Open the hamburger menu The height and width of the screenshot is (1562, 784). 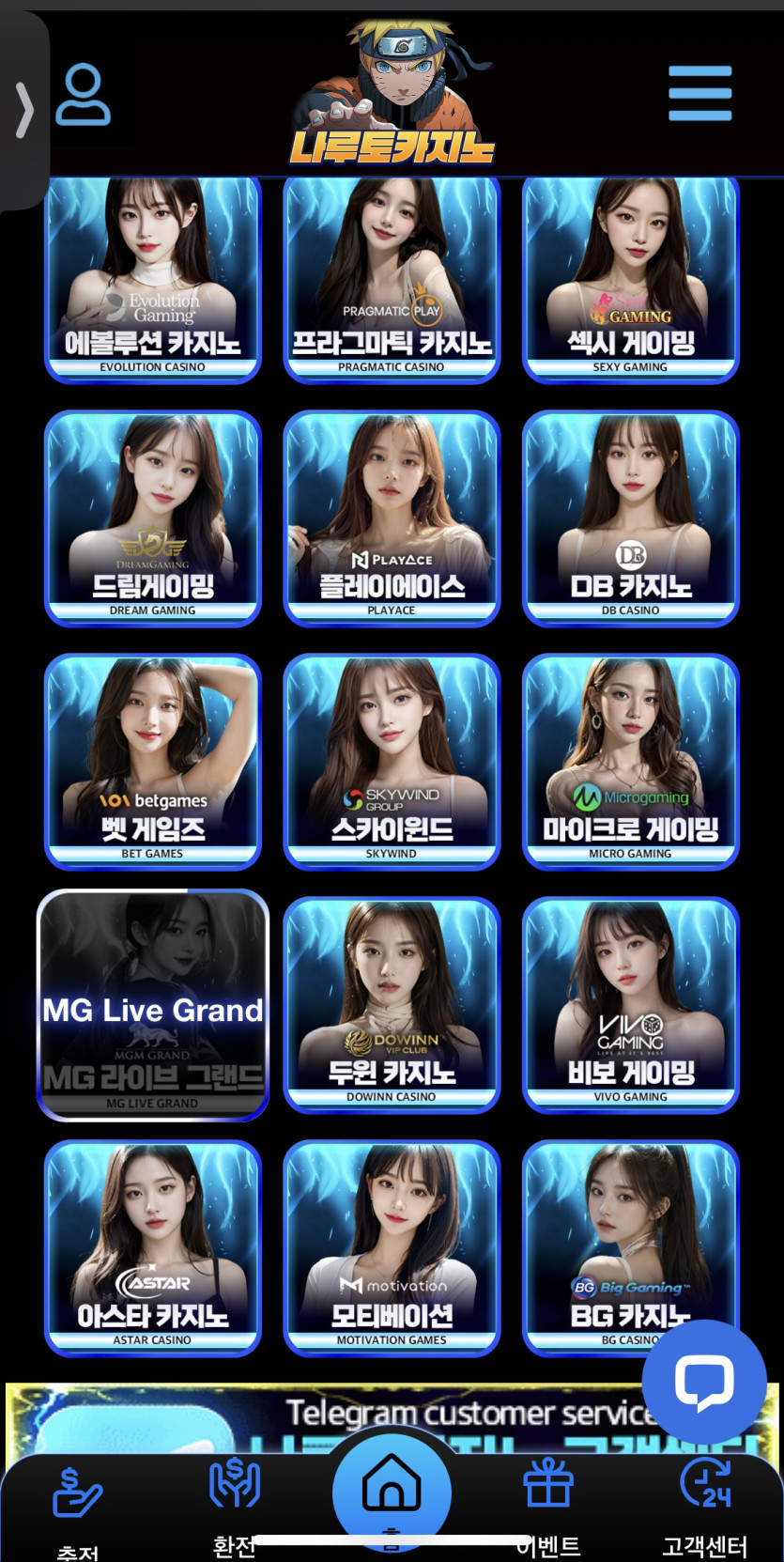pyautogui.click(x=699, y=93)
